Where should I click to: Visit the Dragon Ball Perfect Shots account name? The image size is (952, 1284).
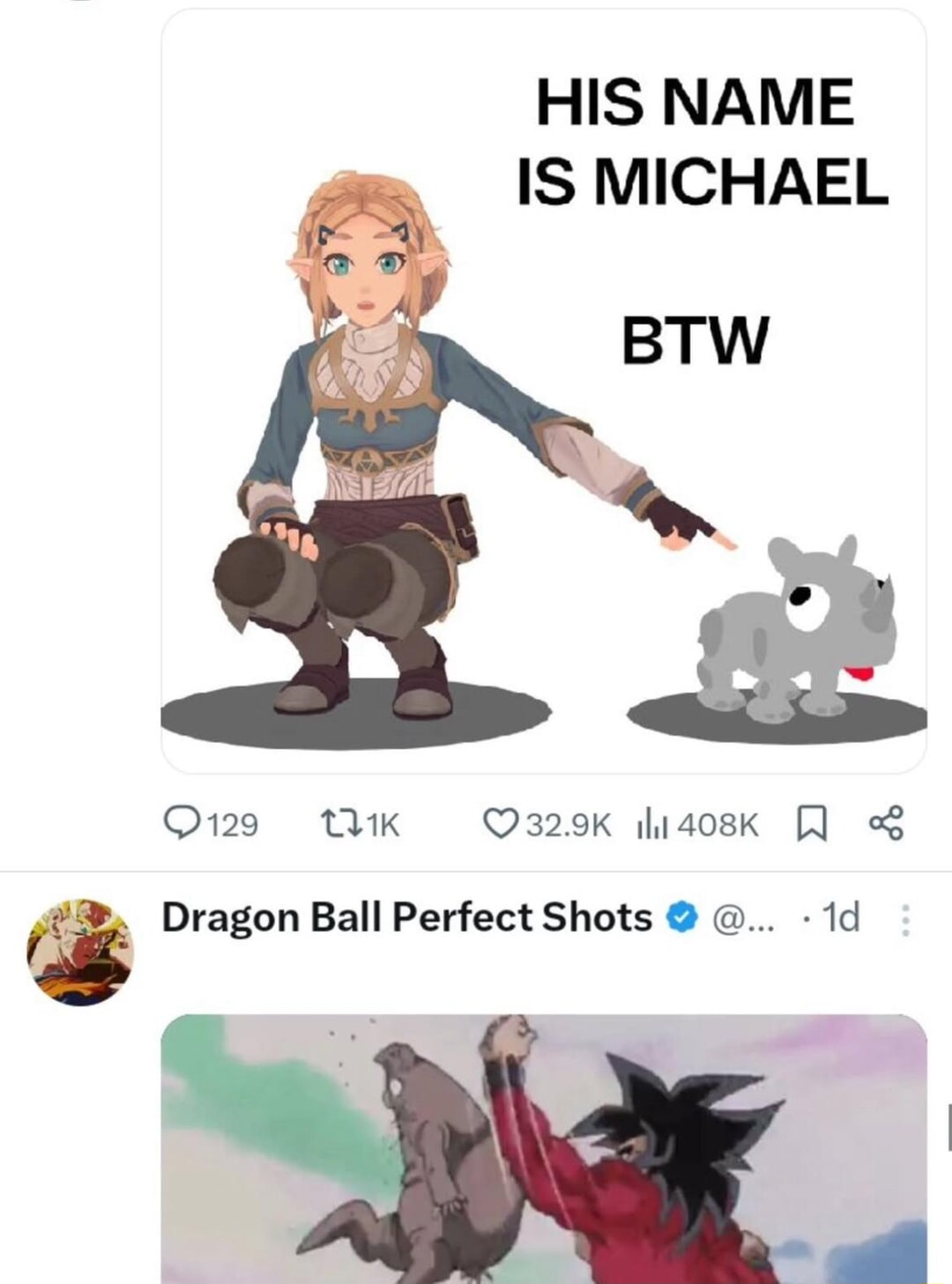coord(406,917)
